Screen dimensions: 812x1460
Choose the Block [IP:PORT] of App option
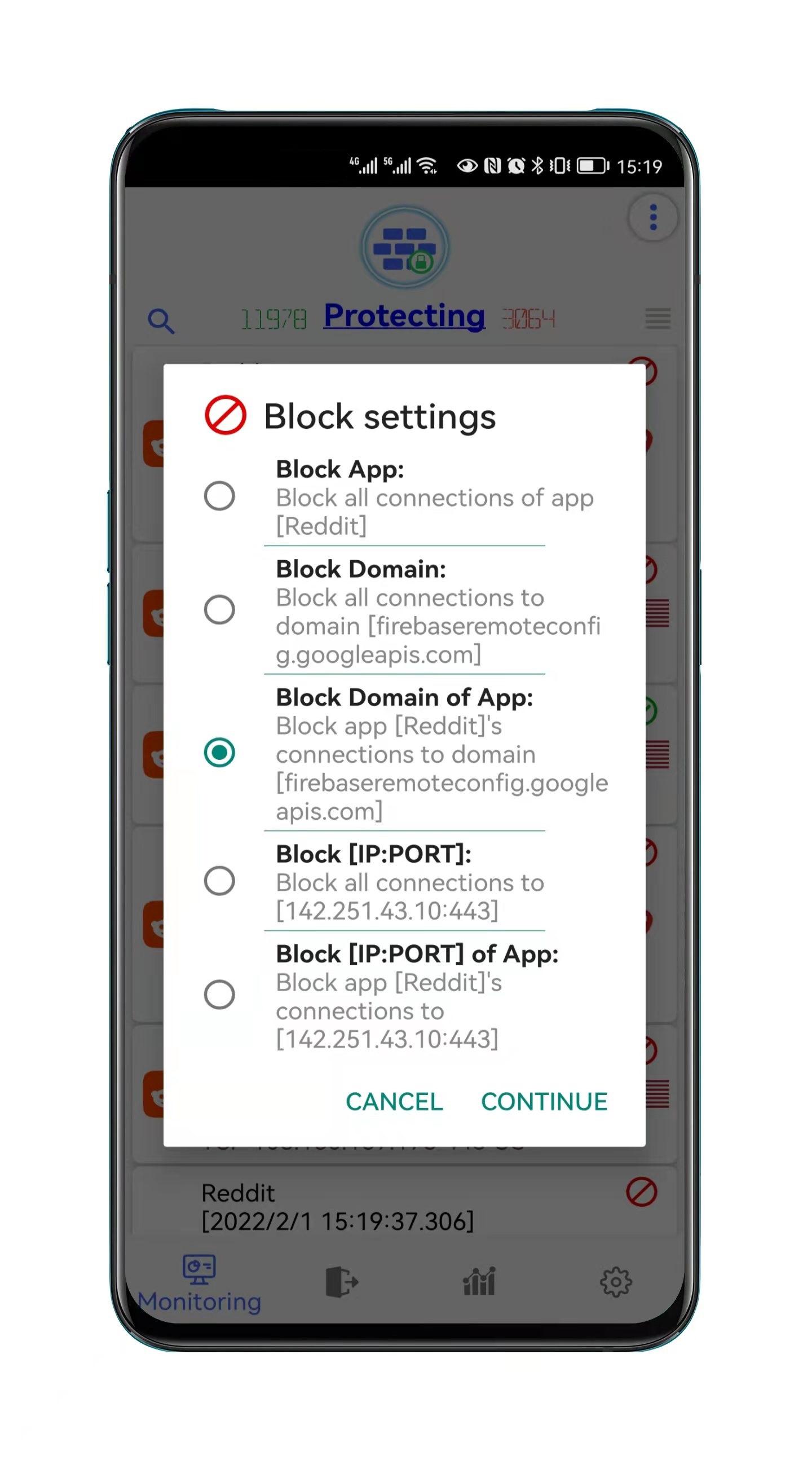(219, 995)
